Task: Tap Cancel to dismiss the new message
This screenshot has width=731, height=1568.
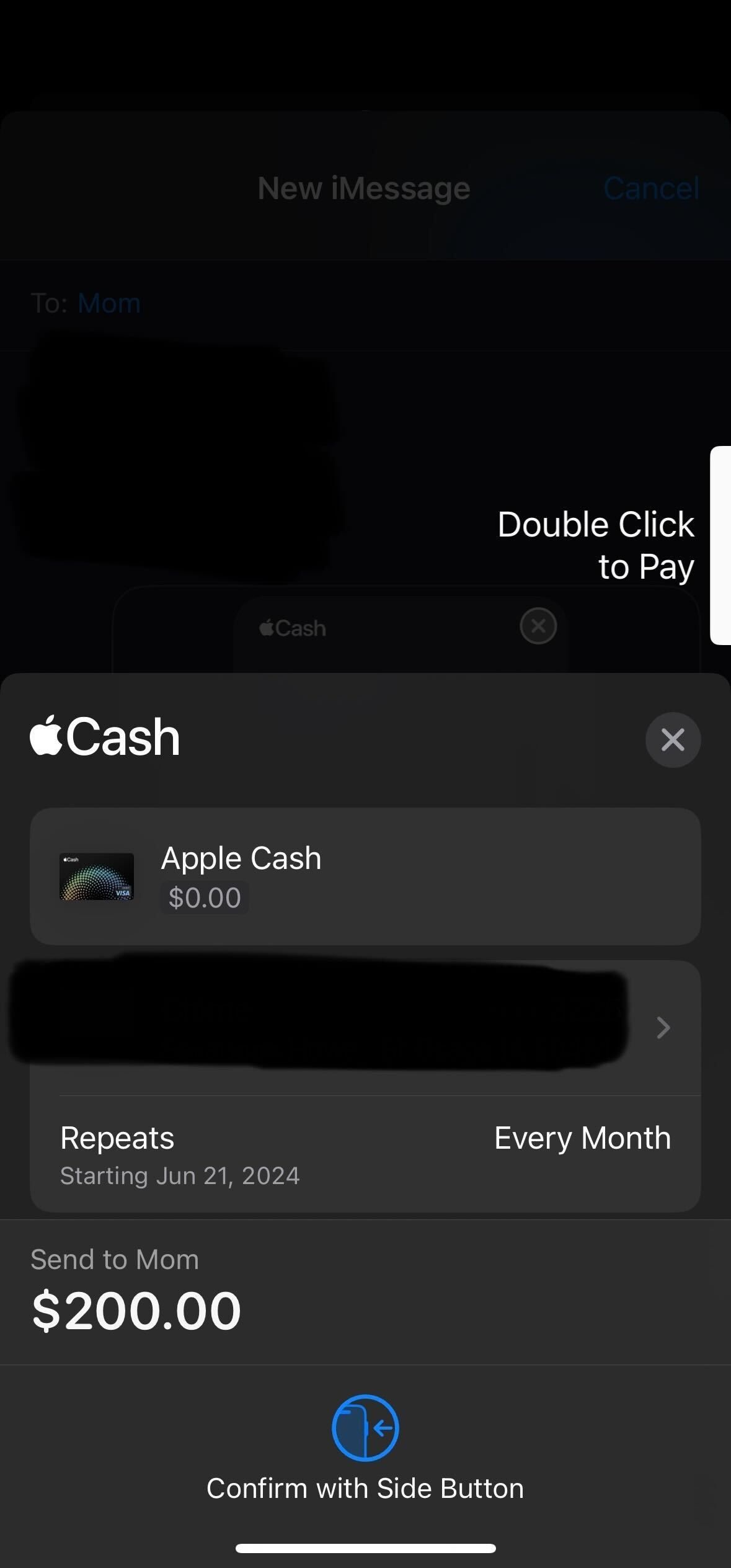Action: point(650,188)
